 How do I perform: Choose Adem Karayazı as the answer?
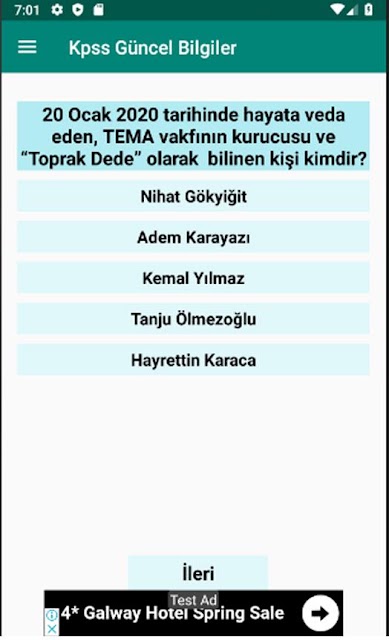[x=193, y=237]
